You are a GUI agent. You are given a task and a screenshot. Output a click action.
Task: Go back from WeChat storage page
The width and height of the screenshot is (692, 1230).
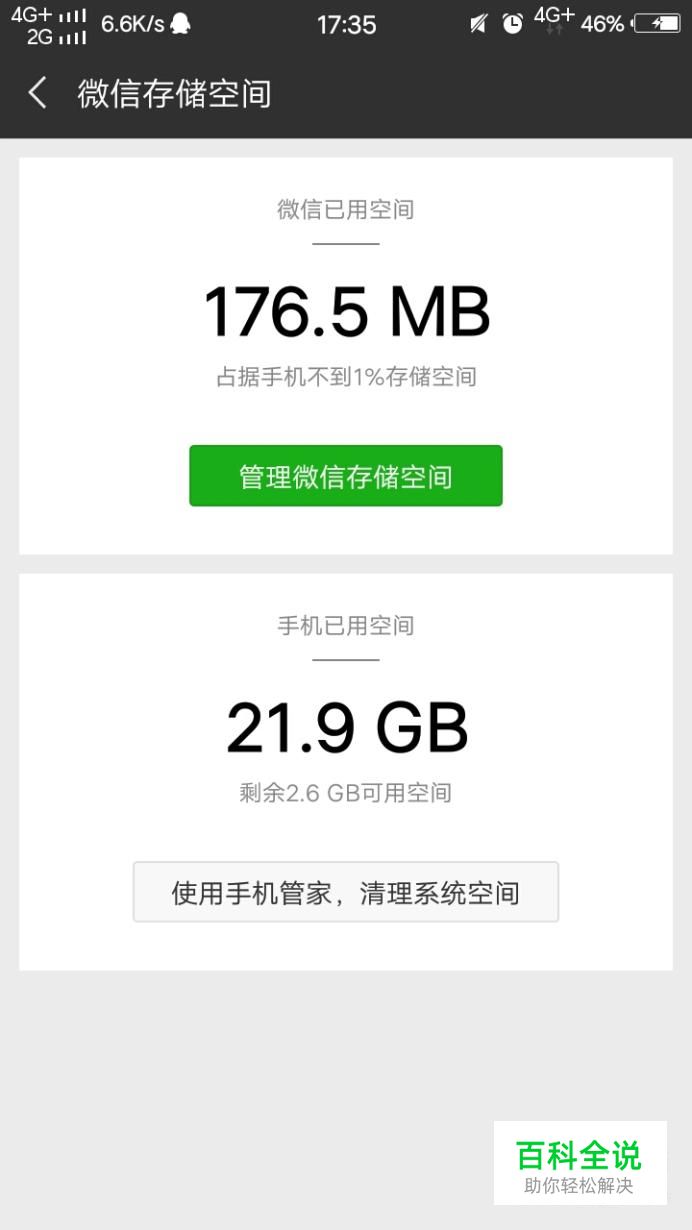(37, 94)
